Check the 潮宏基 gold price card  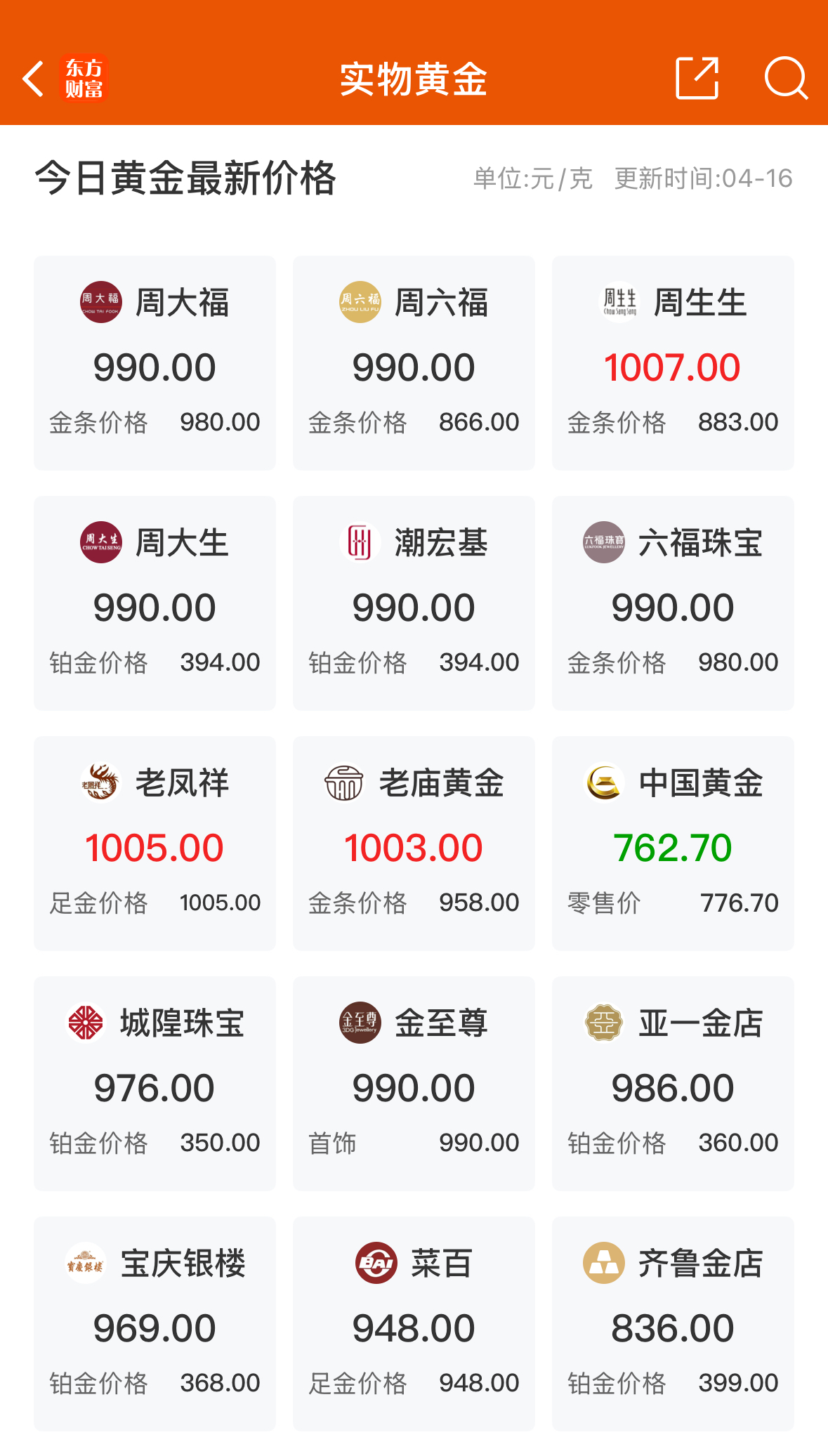[x=414, y=603]
